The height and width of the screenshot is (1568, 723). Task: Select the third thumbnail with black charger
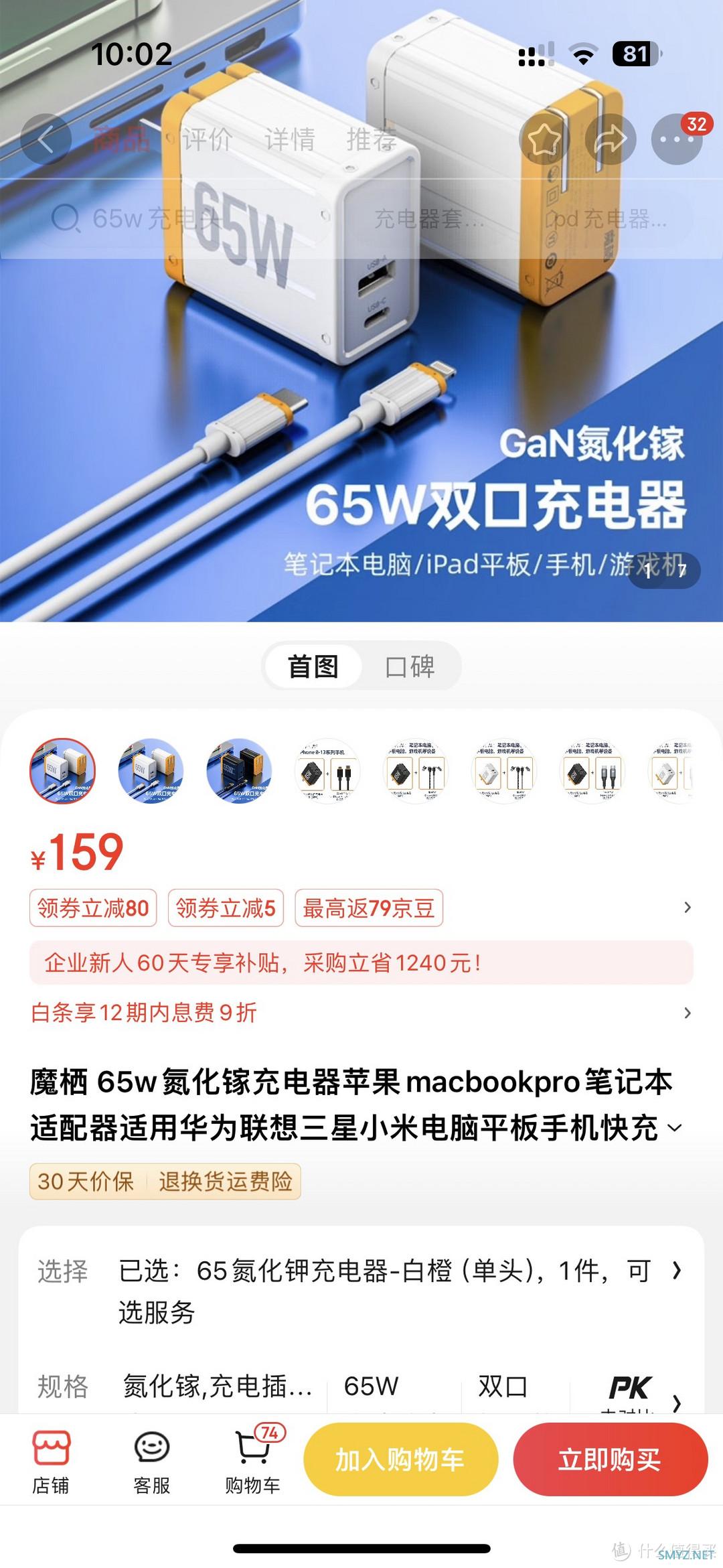click(240, 771)
